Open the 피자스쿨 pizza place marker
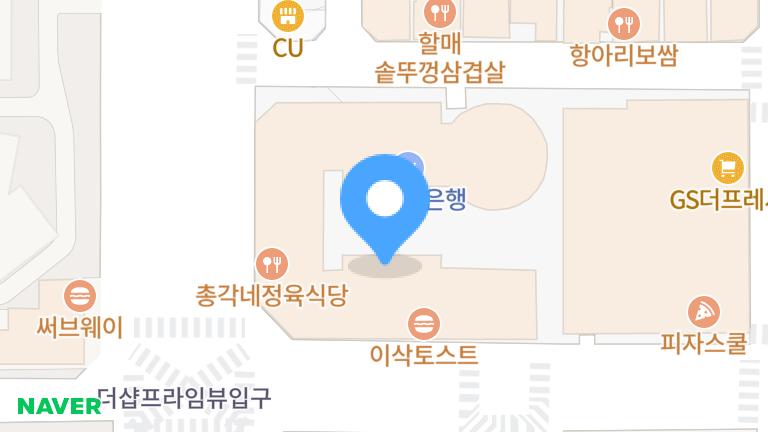 point(704,312)
